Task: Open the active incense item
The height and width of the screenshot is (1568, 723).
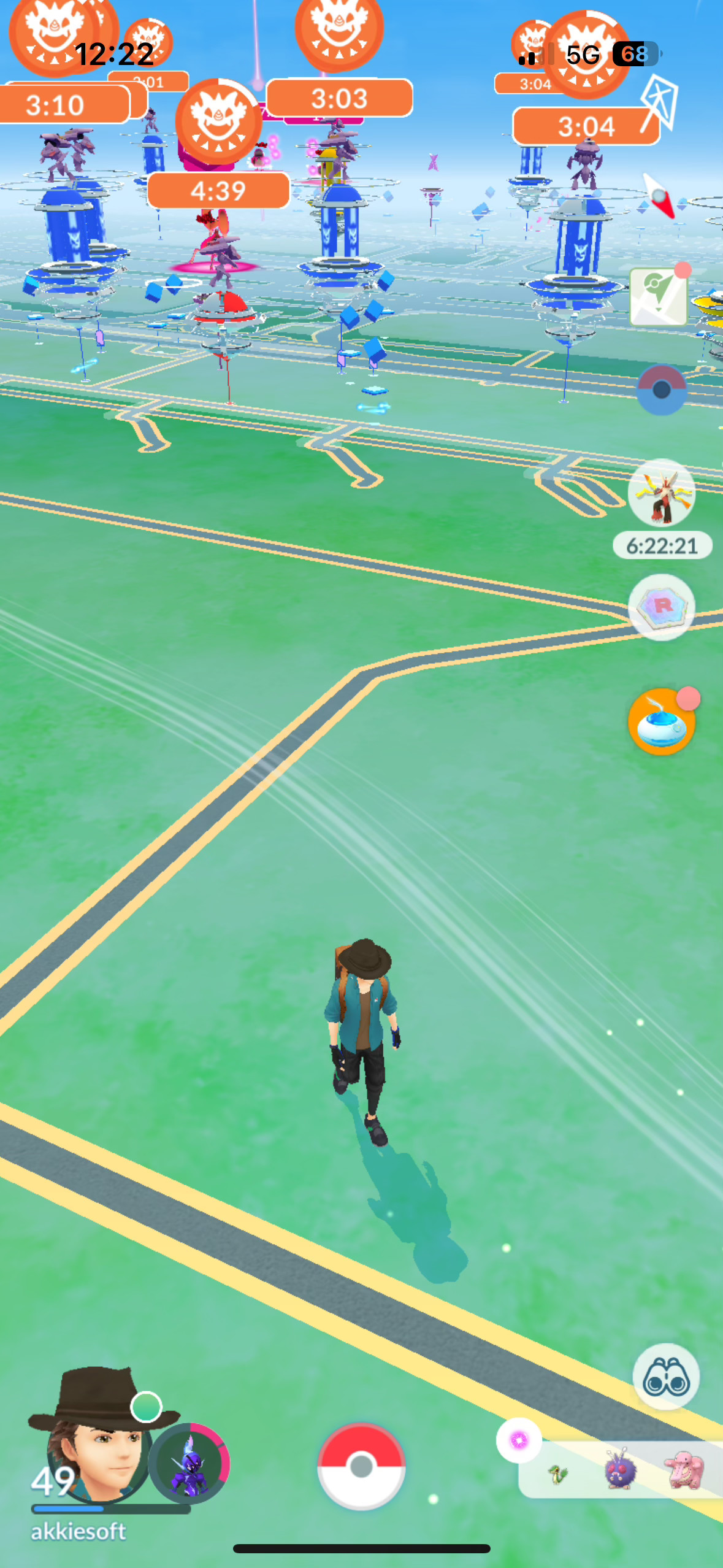Action: [661, 722]
